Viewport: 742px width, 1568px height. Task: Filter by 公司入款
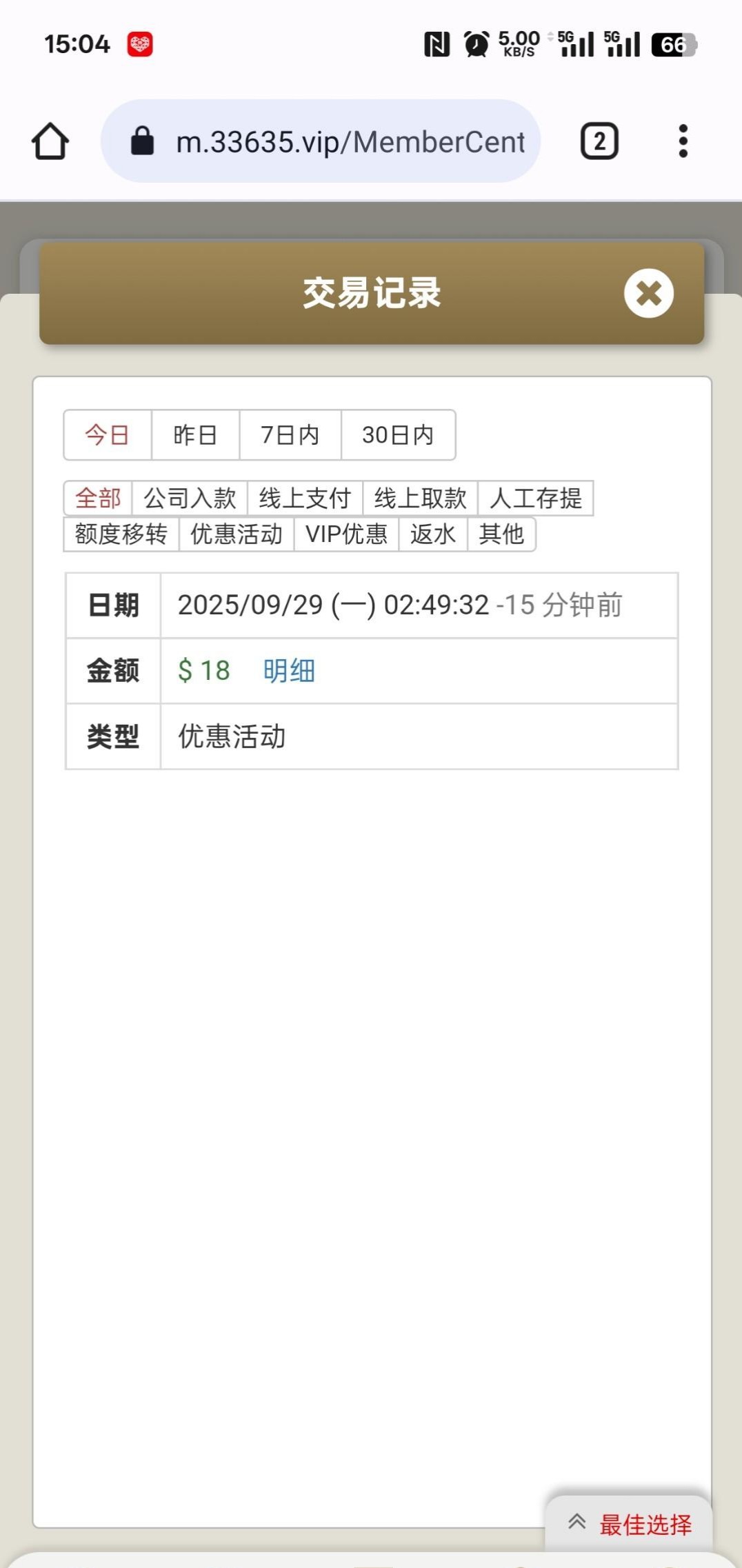(x=190, y=498)
